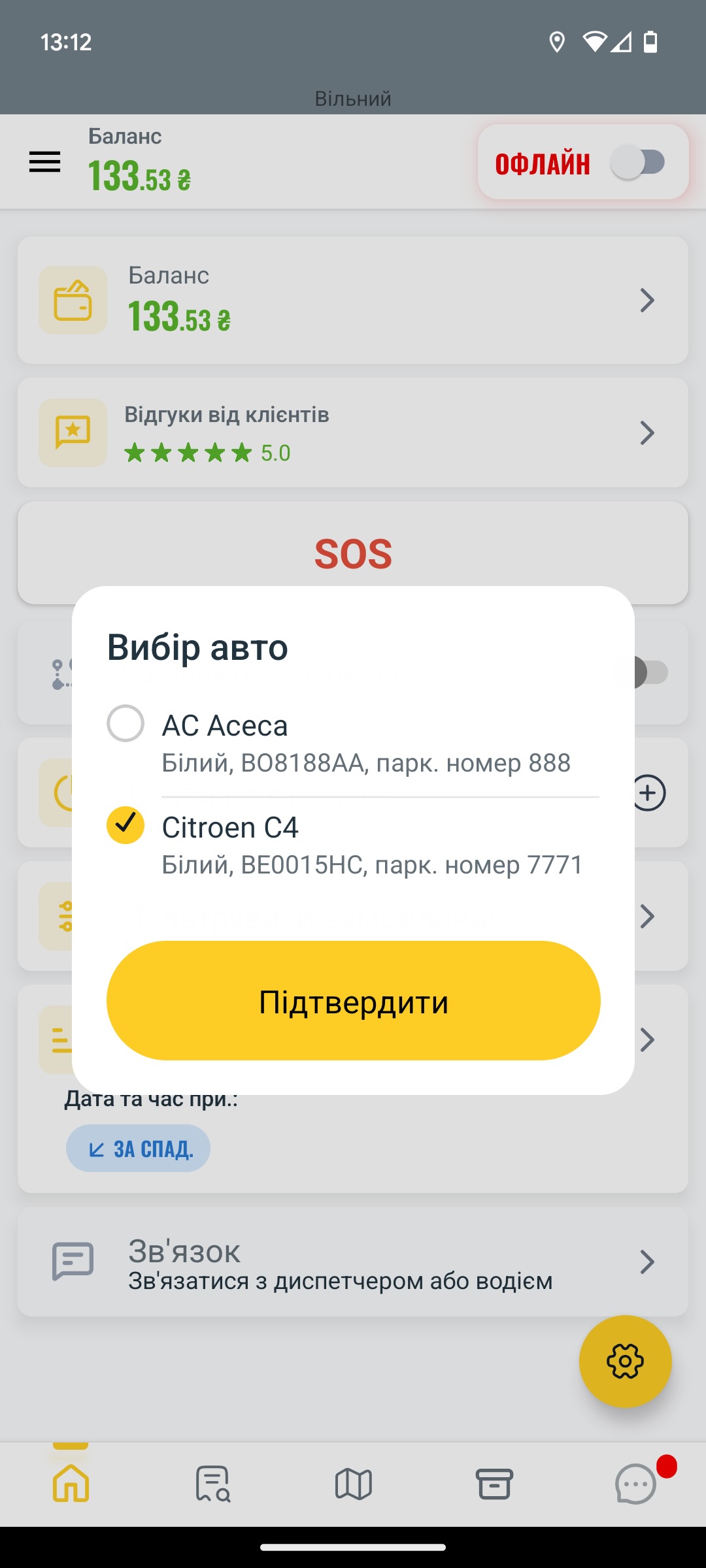The width and height of the screenshot is (706, 1568).
Task: Open the Баланс card
Action: point(353,301)
